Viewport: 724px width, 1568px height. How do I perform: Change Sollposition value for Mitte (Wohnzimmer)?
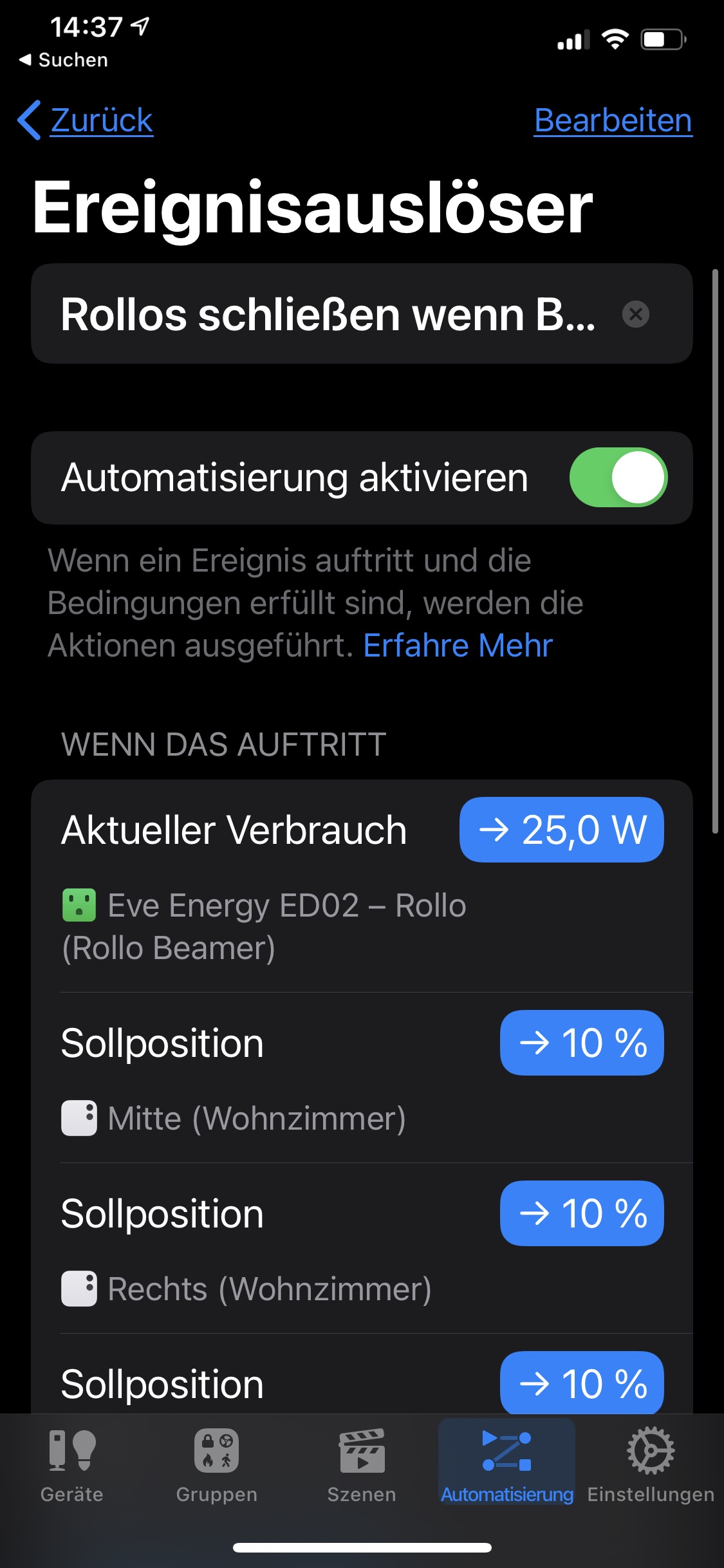point(581,1043)
